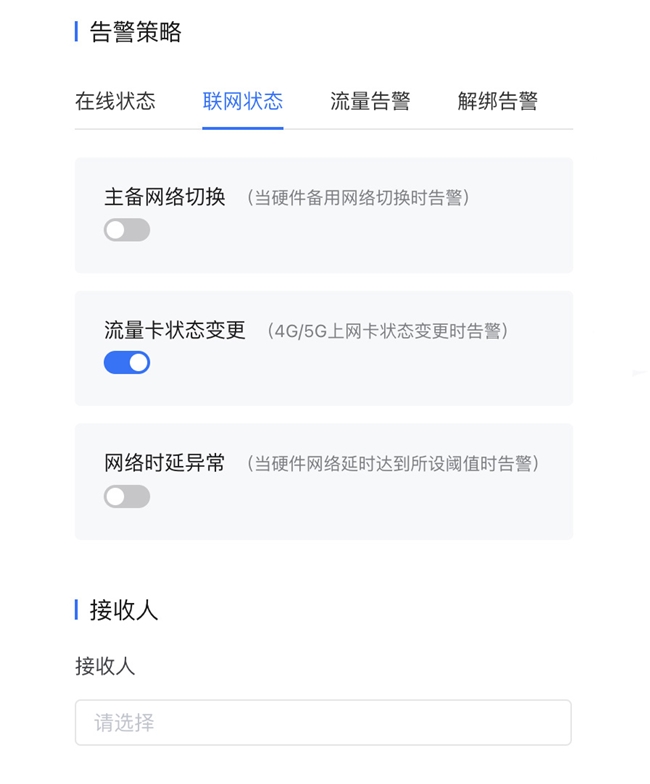650x784 pixels.
Task: Turn off the 流量卡状态变更 switch
Action: 127,362
